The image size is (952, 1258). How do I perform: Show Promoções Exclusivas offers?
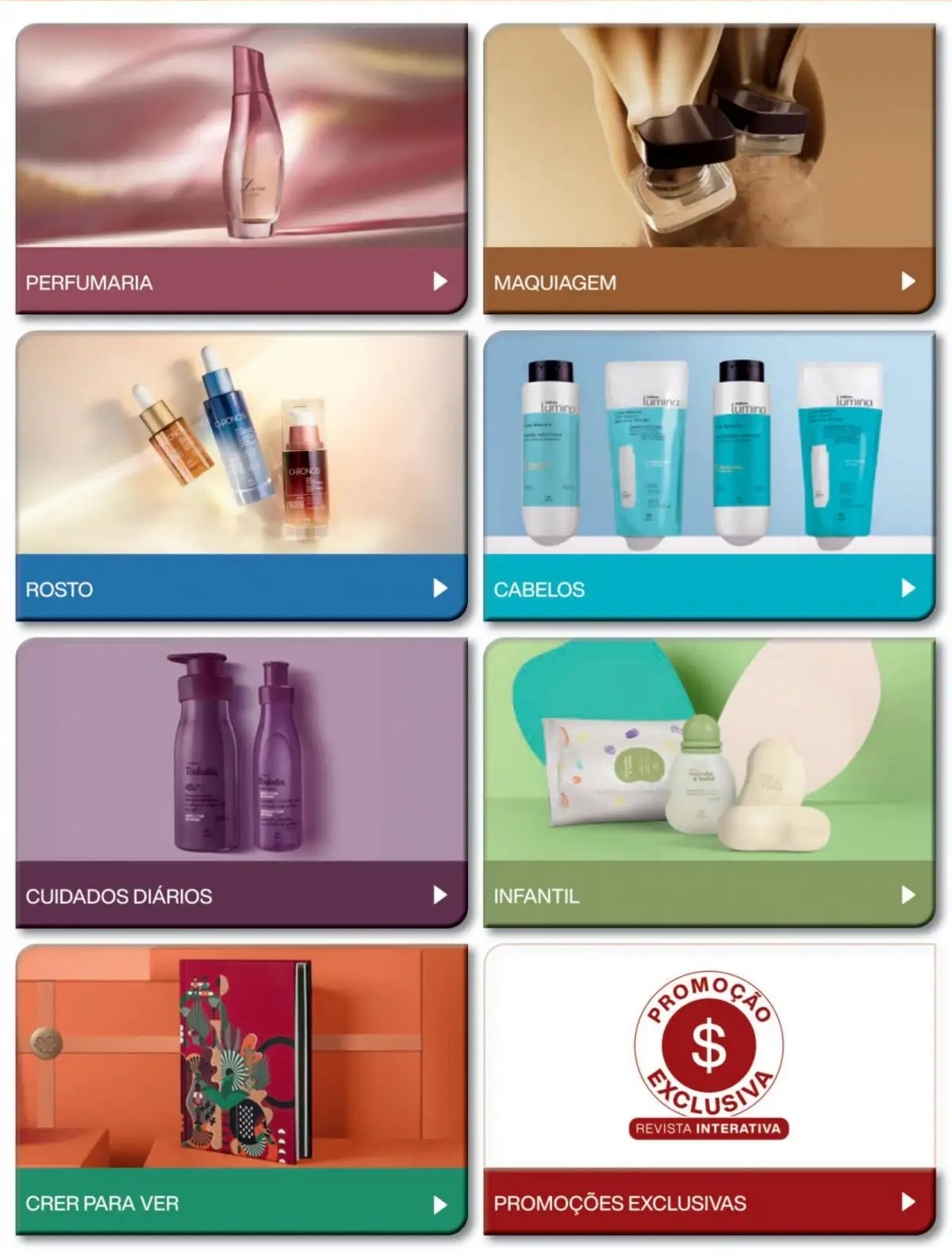tap(708, 1202)
